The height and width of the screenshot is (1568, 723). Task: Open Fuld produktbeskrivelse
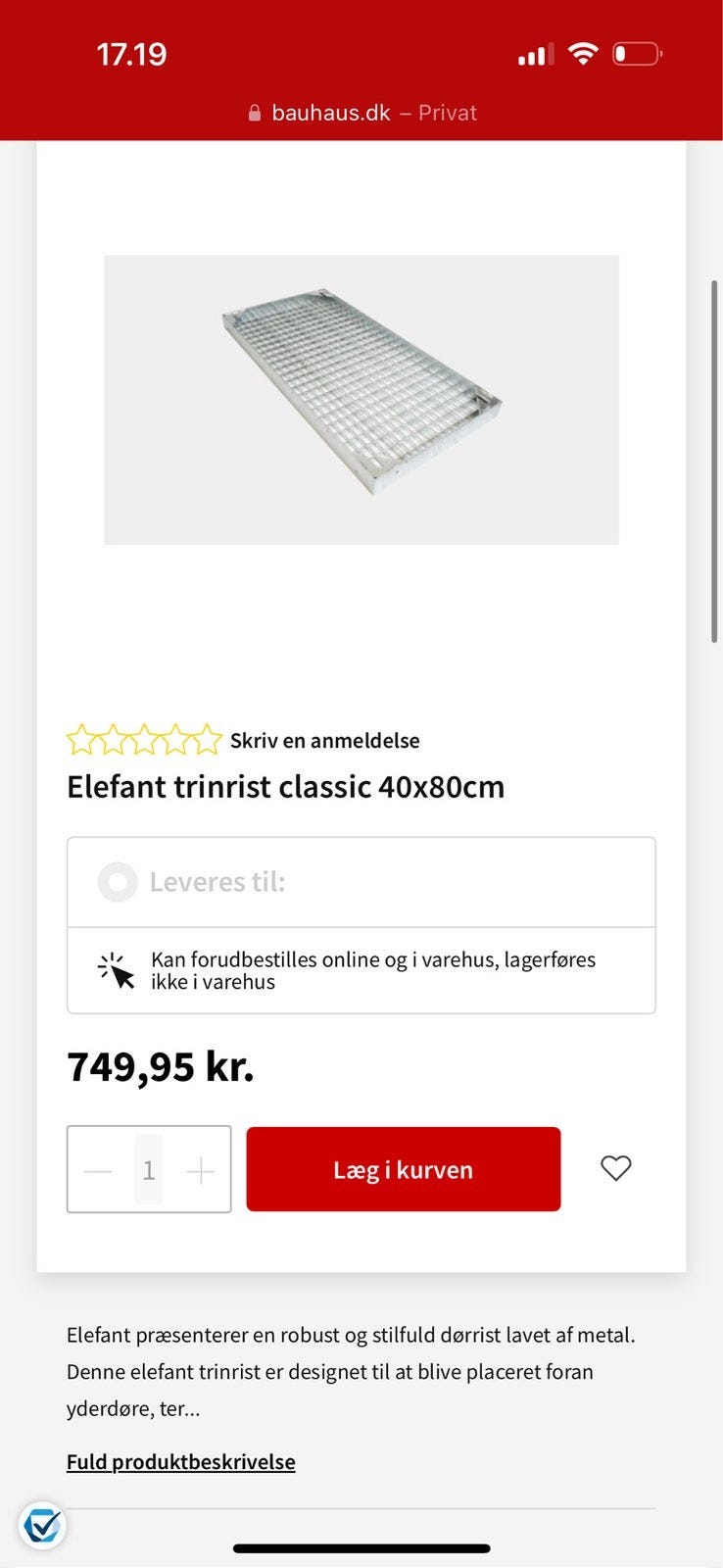pyautogui.click(x=180, y=1461)
